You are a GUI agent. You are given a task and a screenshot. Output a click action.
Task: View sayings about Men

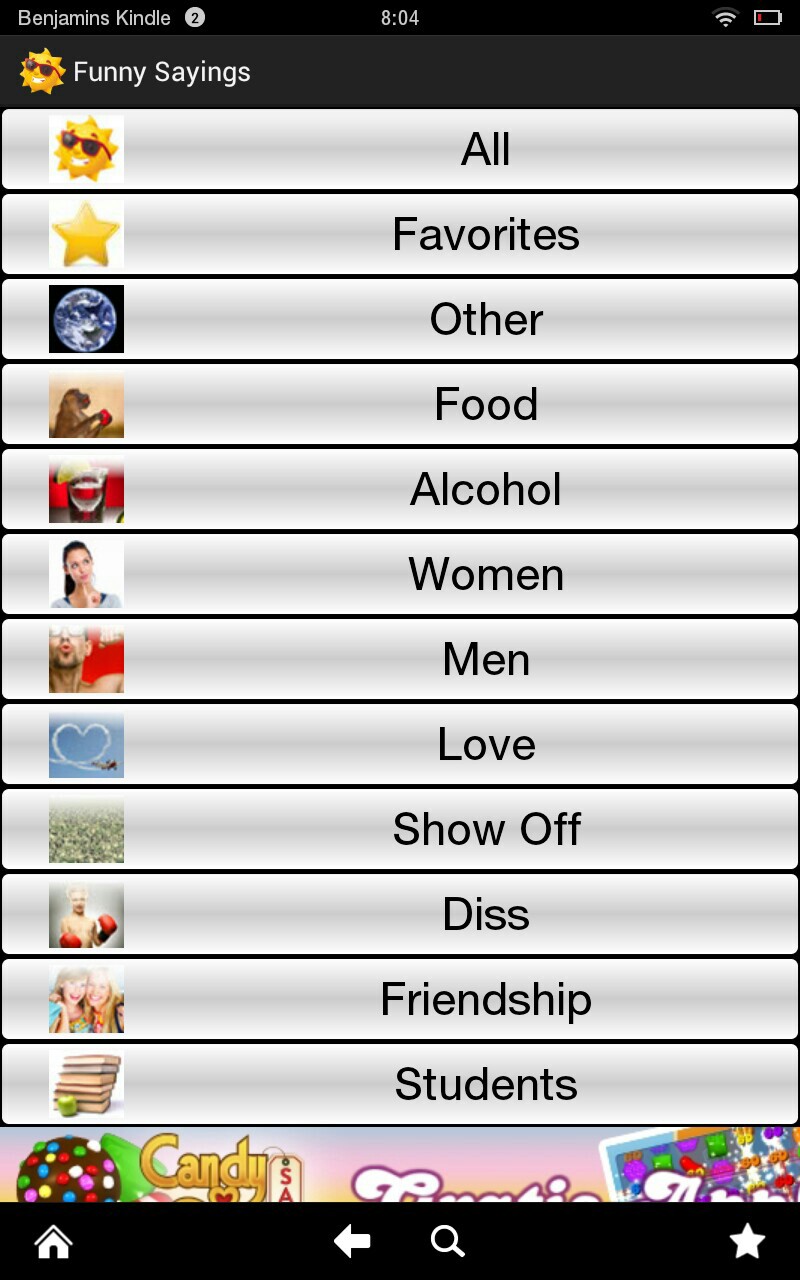[x=400, y=659]
